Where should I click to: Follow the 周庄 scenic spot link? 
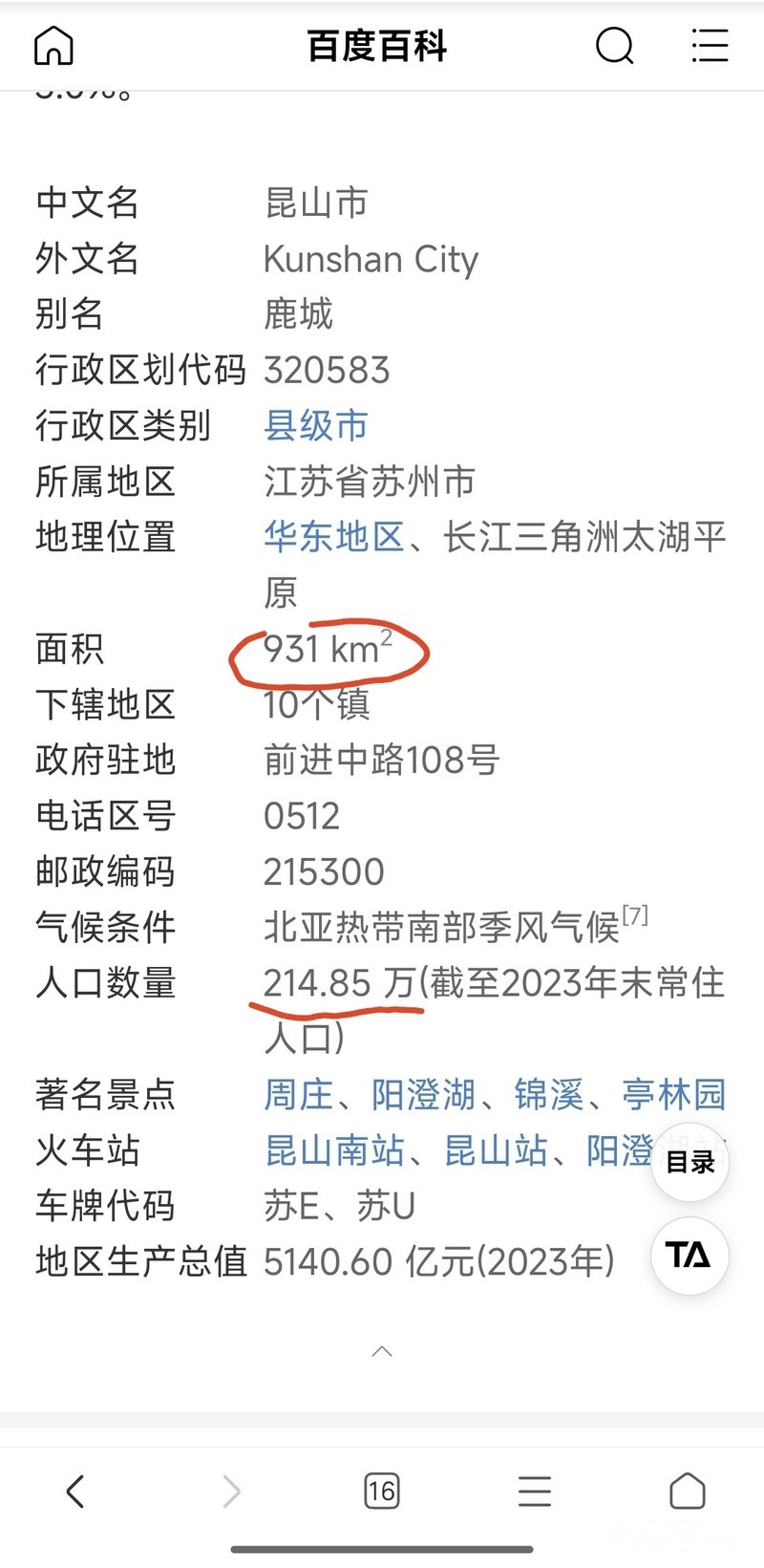coord(299,1094)
